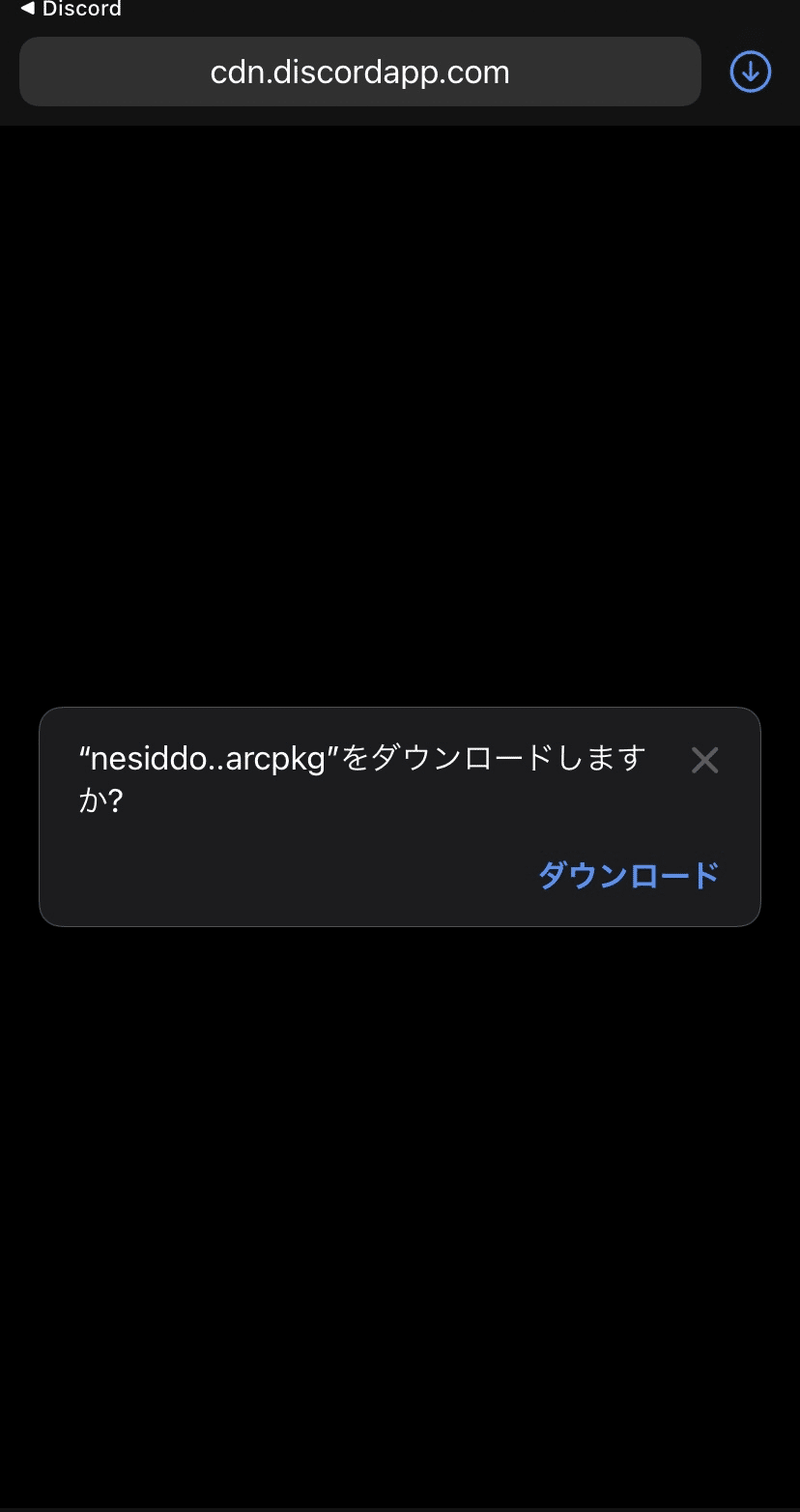The height and width of the screenshot is (1512, 800).
Task: Select the back chevron next to Discord label
Action: (26, 10)
